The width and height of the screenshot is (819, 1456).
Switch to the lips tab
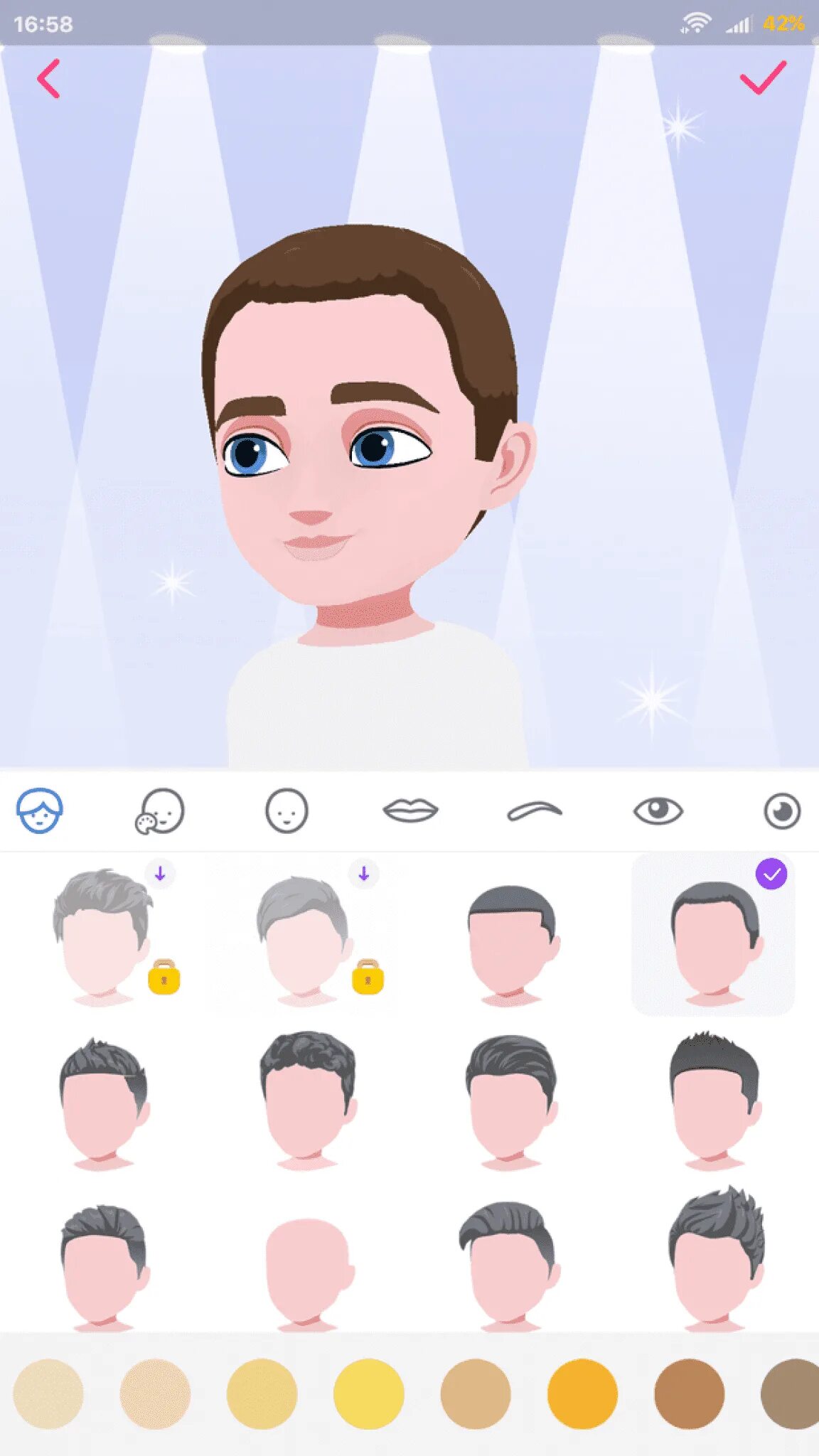[410, 810]
